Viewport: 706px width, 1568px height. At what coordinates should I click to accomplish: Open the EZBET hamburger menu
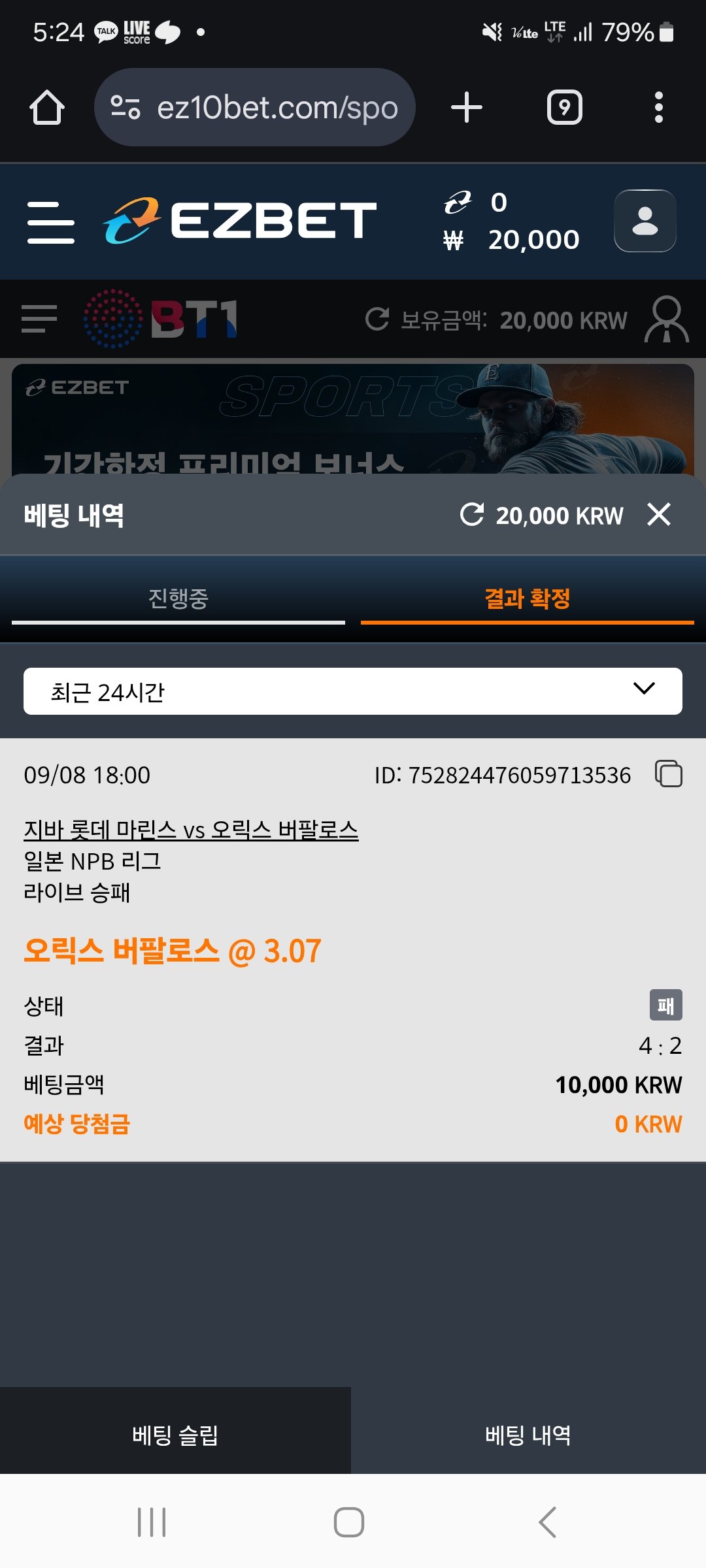tap(51, 222)
